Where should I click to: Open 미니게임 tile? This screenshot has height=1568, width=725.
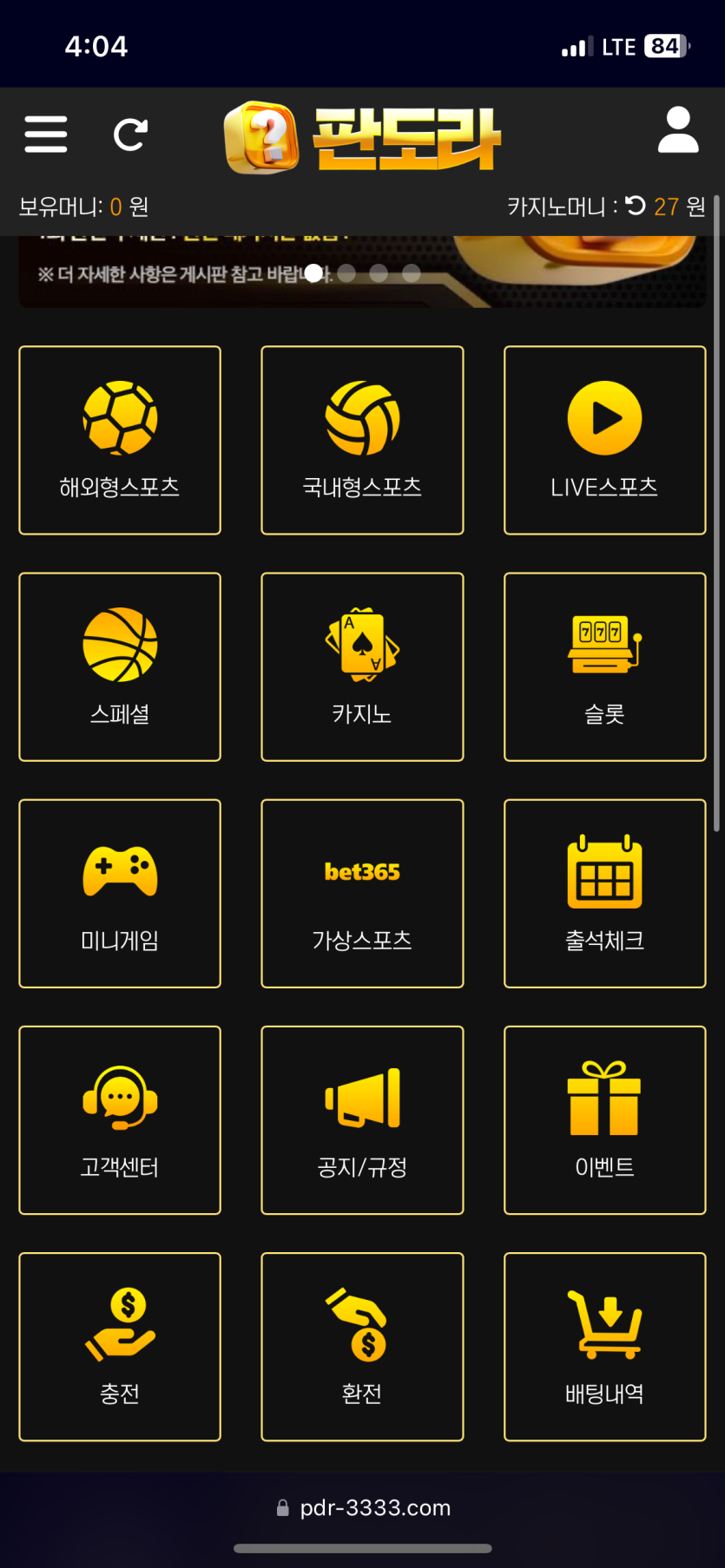[120, 893]
